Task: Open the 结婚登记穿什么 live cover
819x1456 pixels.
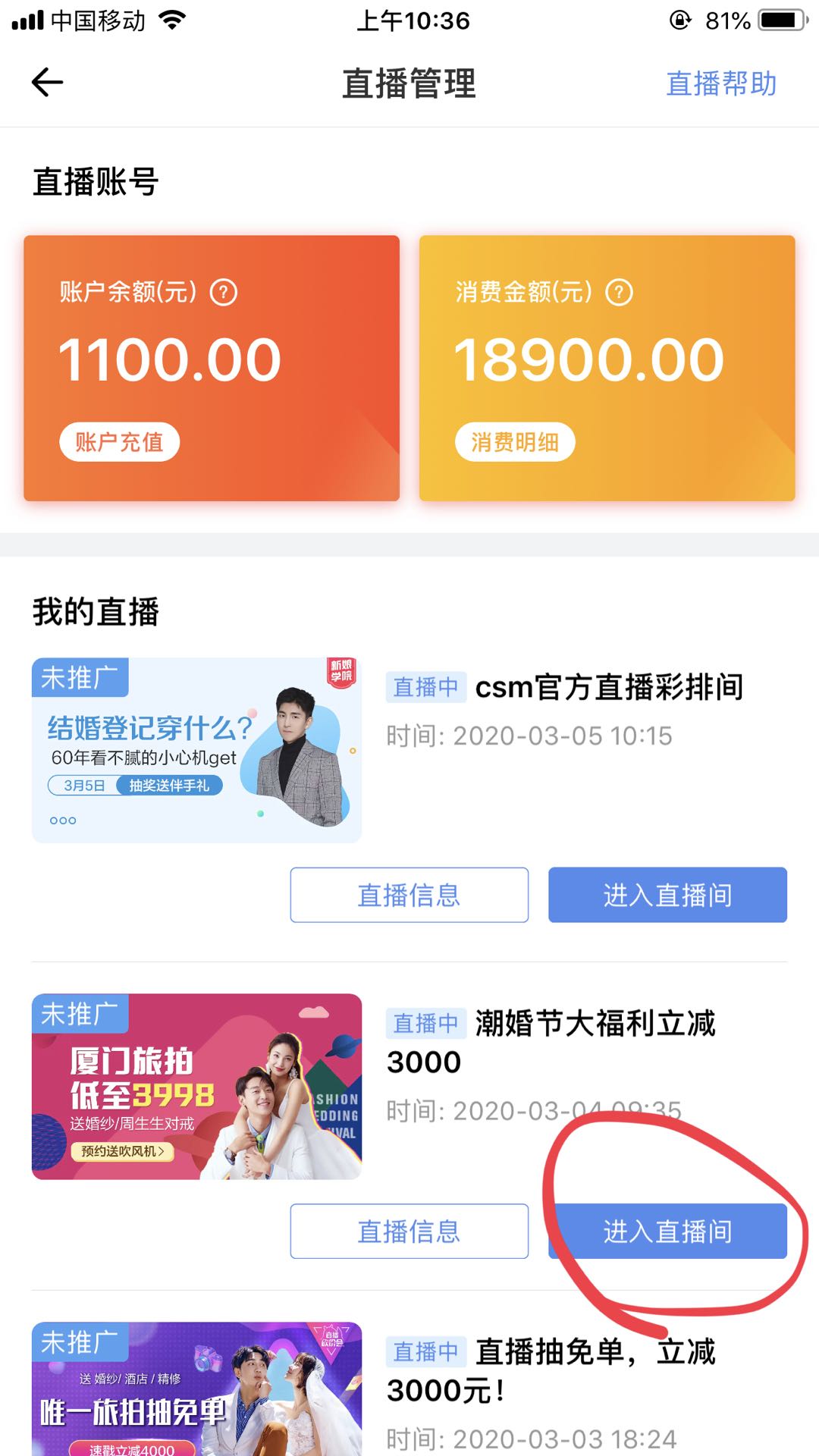Action: [196, 750]
